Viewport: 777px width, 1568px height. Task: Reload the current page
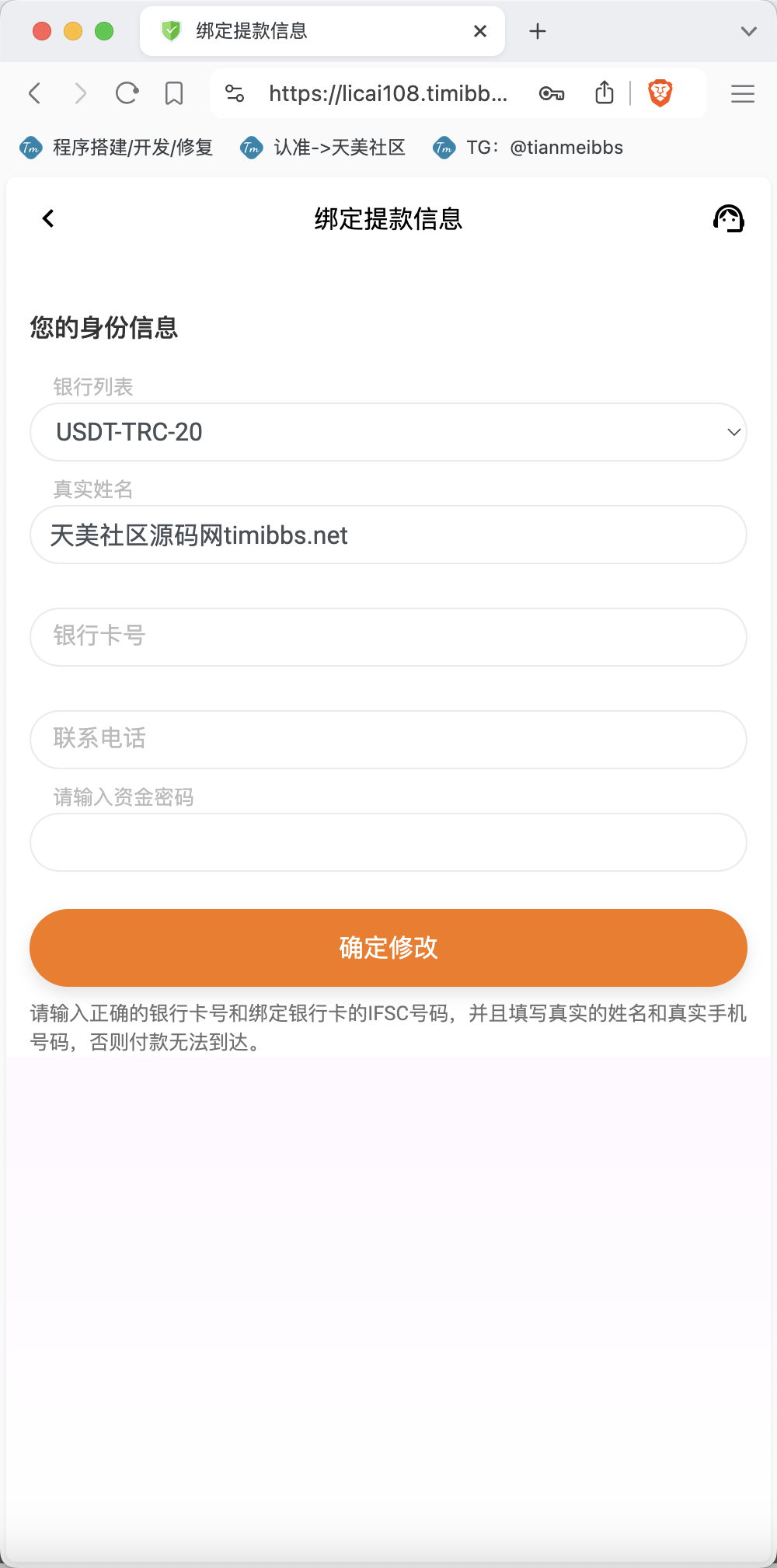[127, 93]
